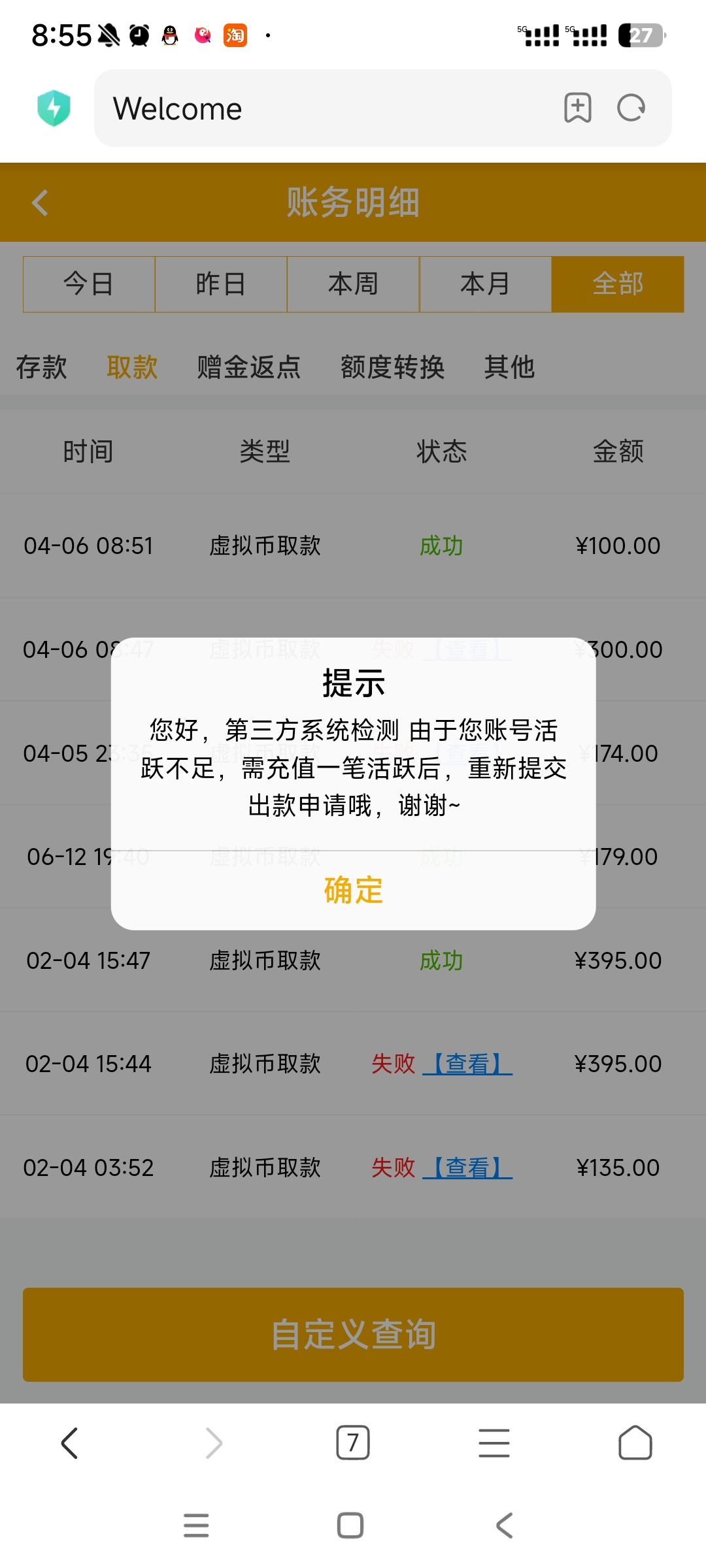Click the Welcome address bar input field
Image resolution: width=706 pixels, height=1568 pixels.
[294, 108]
